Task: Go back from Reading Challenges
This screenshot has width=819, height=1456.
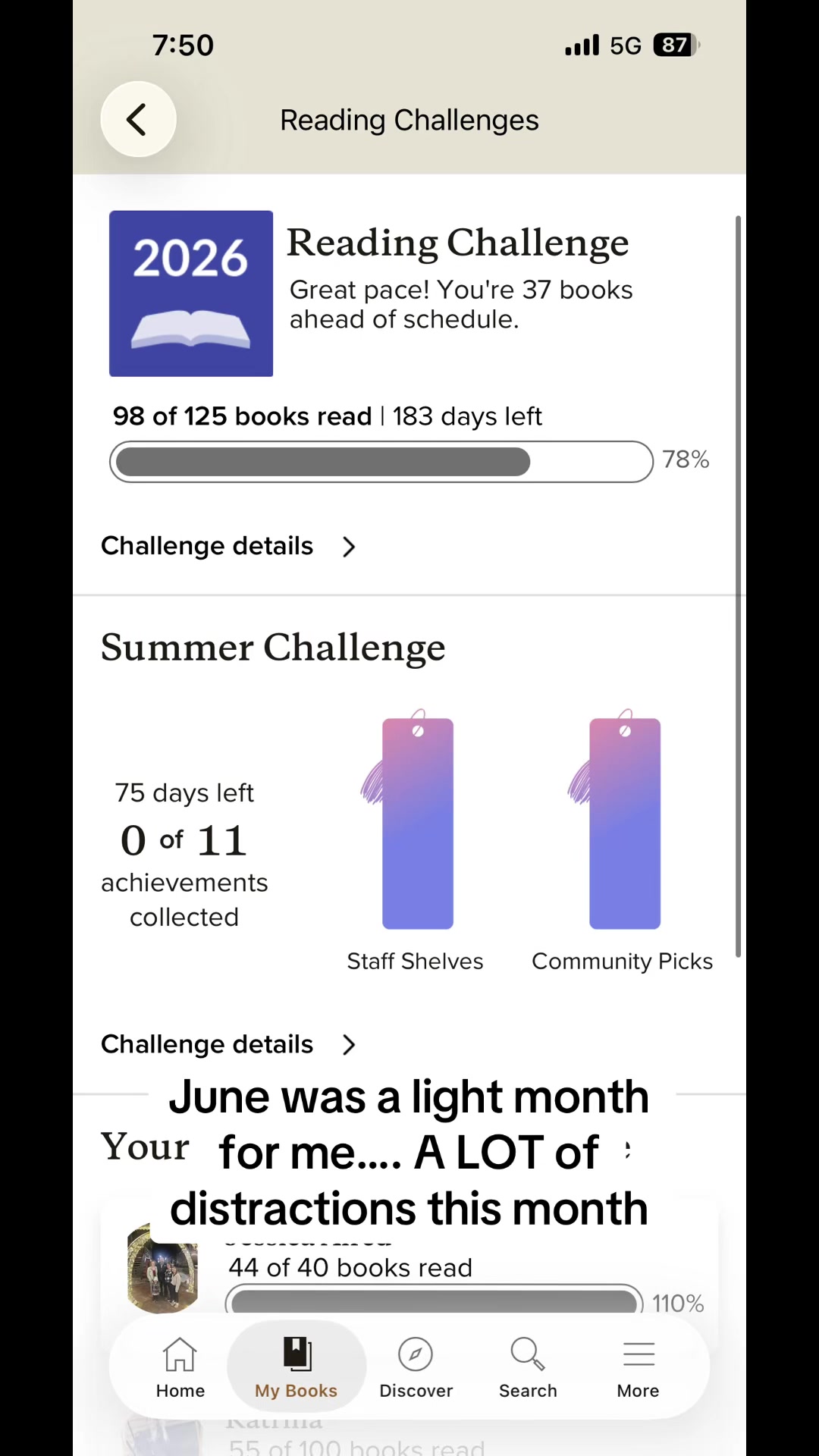Action: pyautogui.click(x=138, y=120)
